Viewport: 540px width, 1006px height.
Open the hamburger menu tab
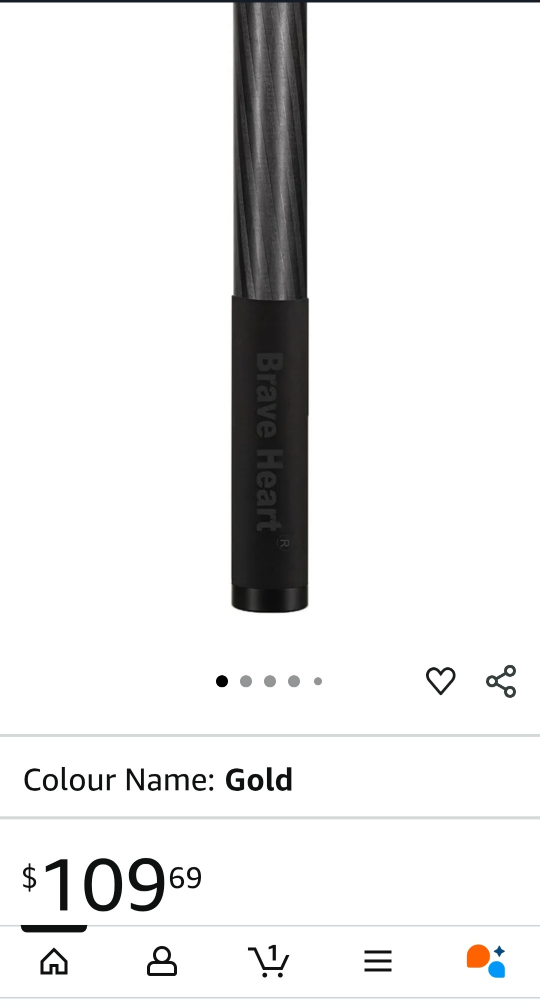[378, 961]
